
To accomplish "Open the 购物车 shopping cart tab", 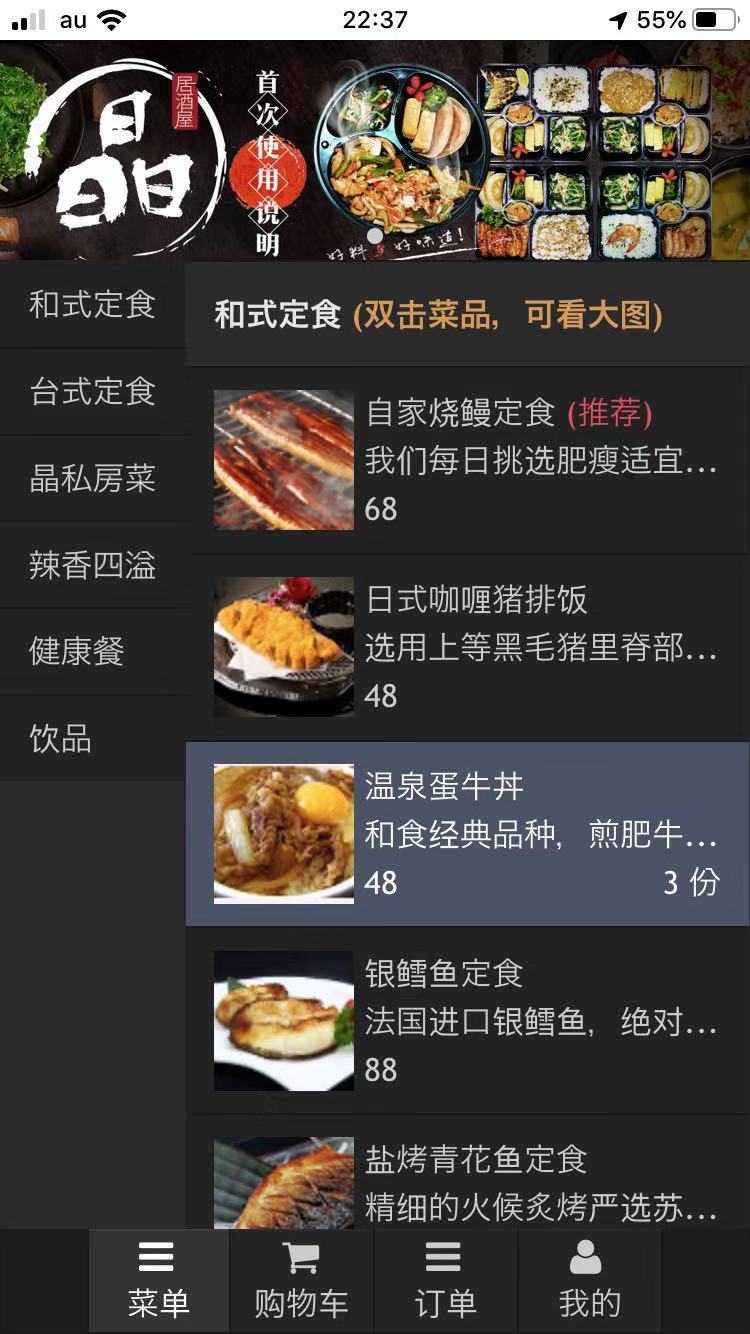I will (x=301, y=1281).
